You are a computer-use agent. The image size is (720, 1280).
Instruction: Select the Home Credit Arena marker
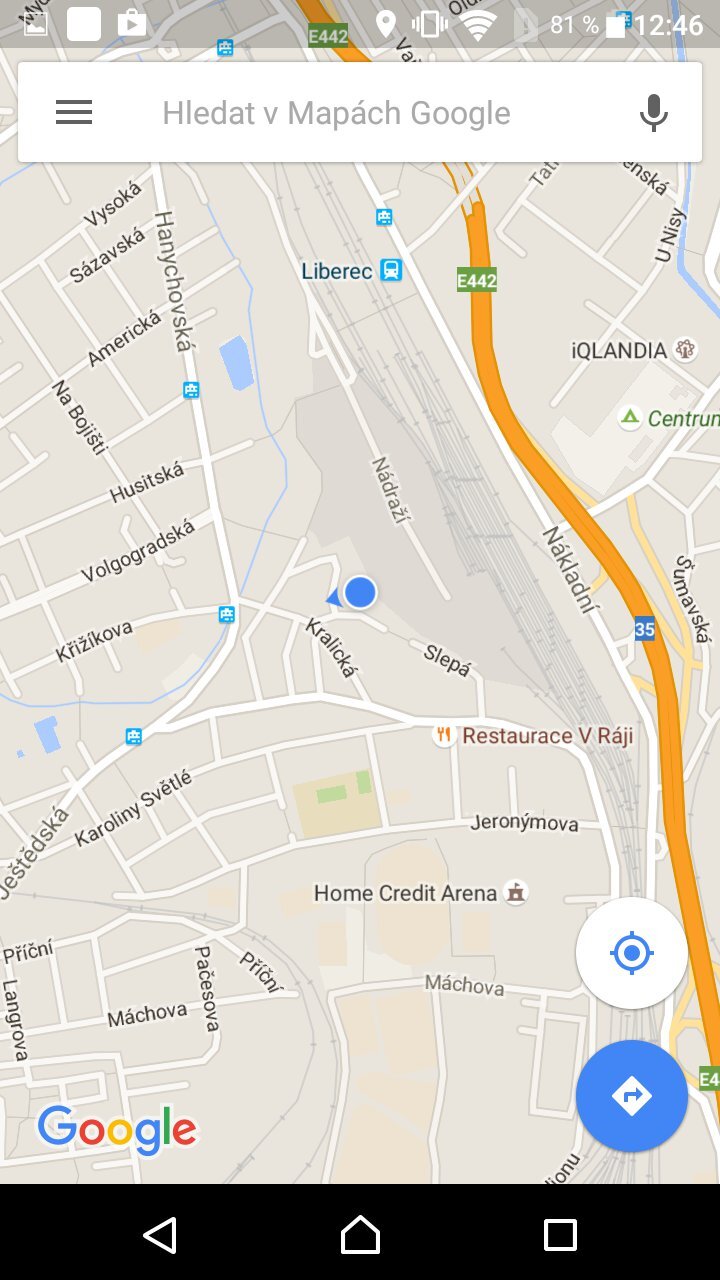516,892
